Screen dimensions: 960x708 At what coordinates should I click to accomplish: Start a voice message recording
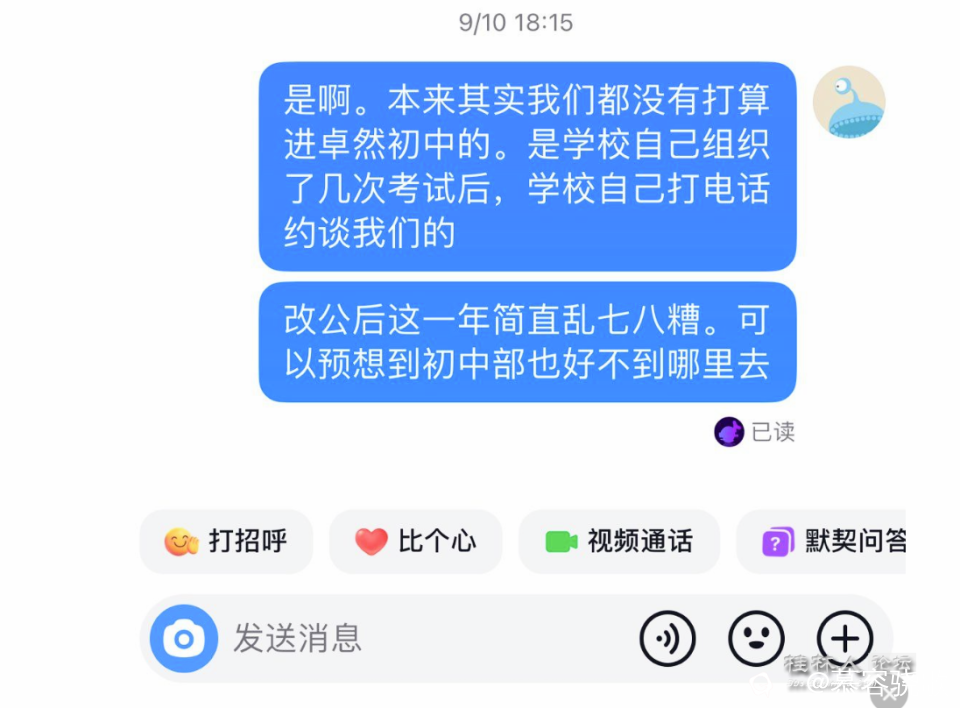[x=667, y=638]
